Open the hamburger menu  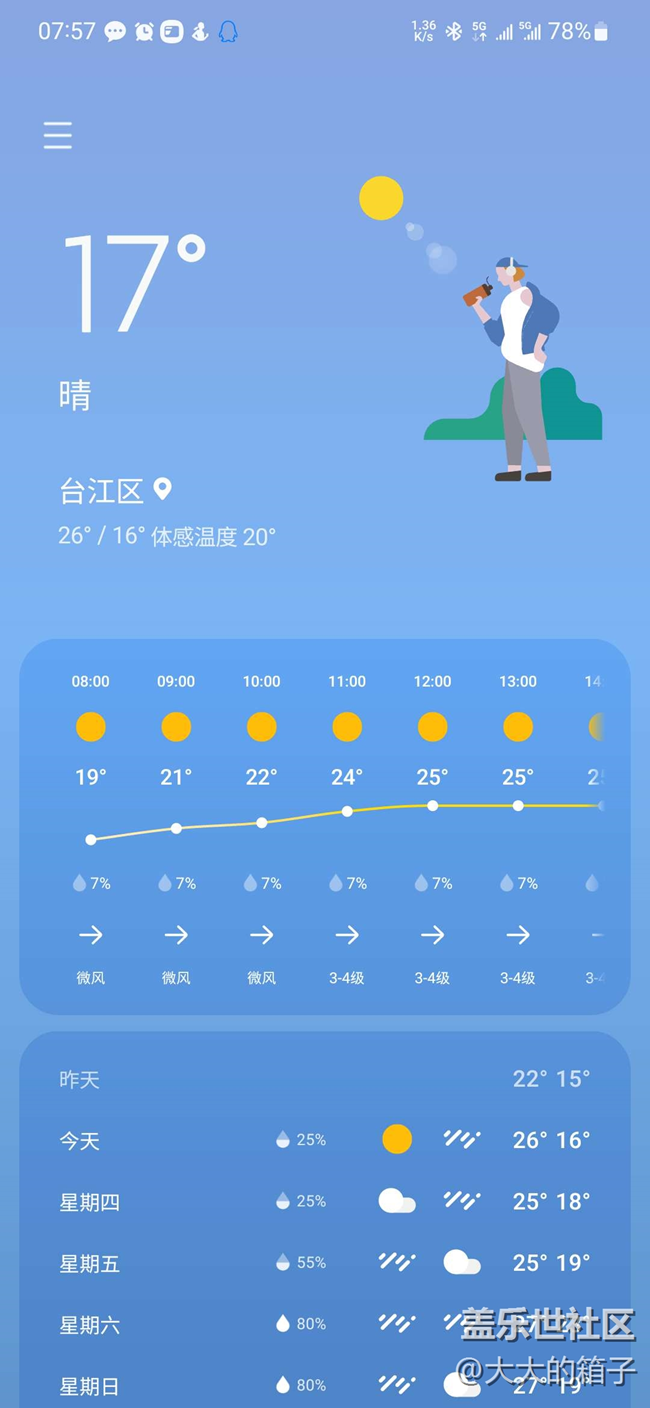click(x=58, y=136)
